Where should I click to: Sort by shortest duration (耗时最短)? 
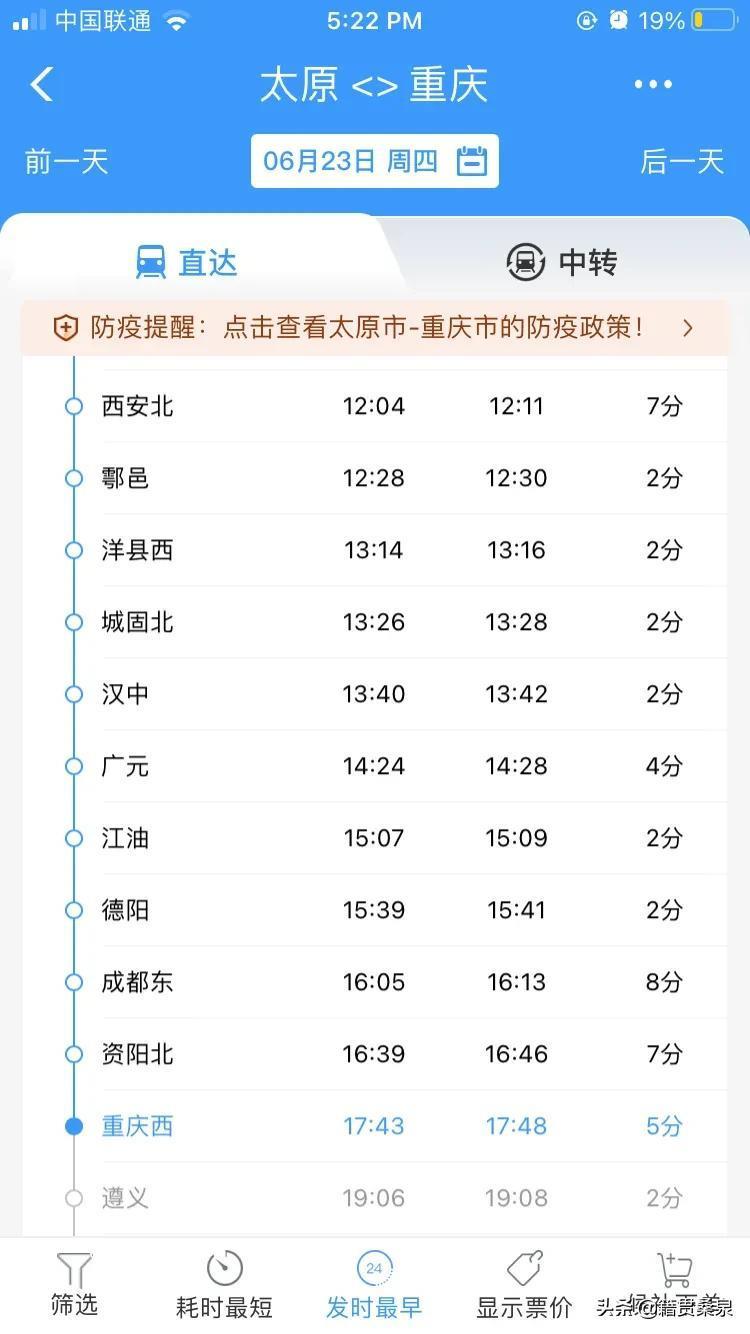click(x=224, y=1284)
